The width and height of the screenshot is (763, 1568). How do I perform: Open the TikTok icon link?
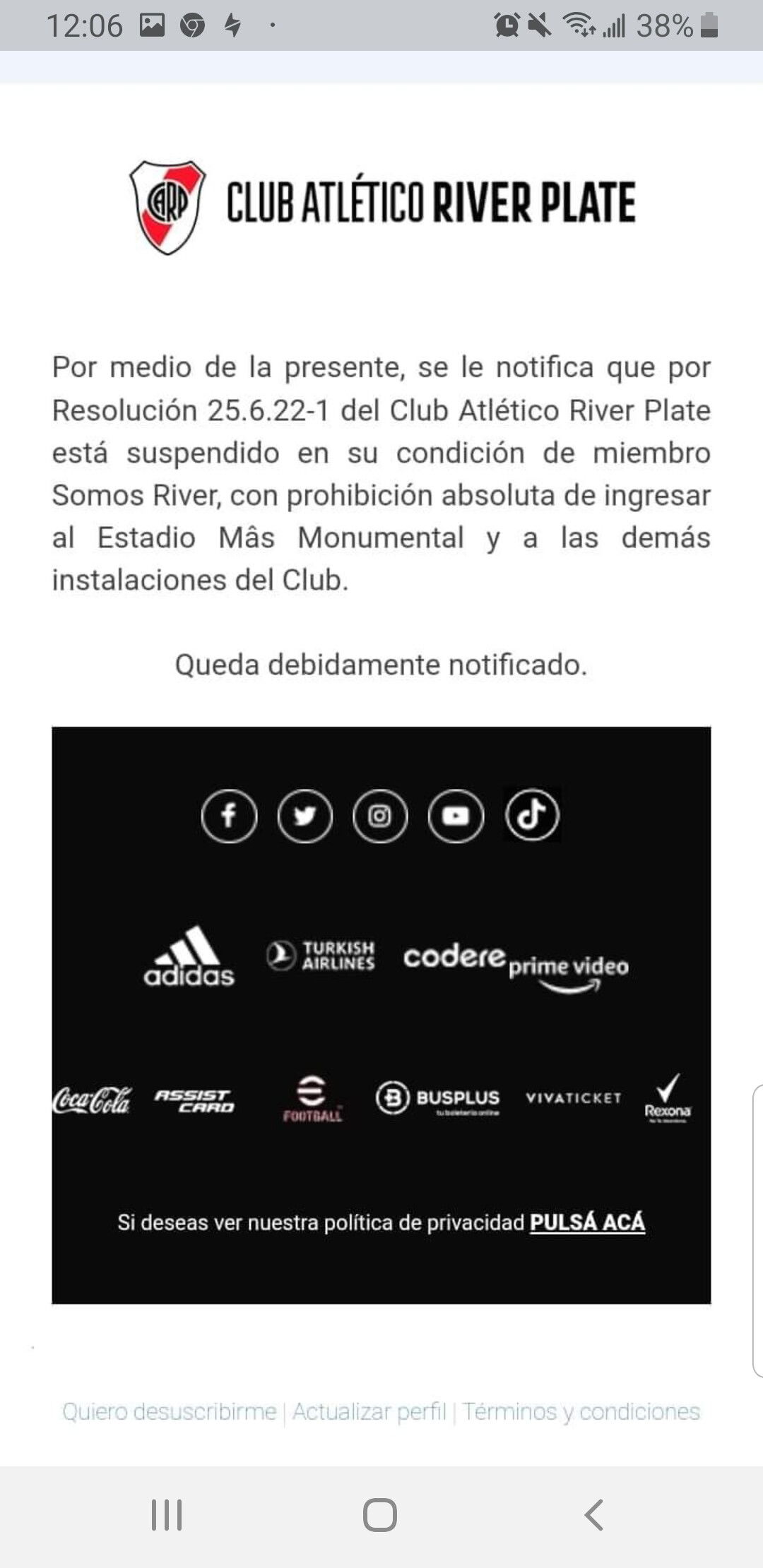click(532, 814)
